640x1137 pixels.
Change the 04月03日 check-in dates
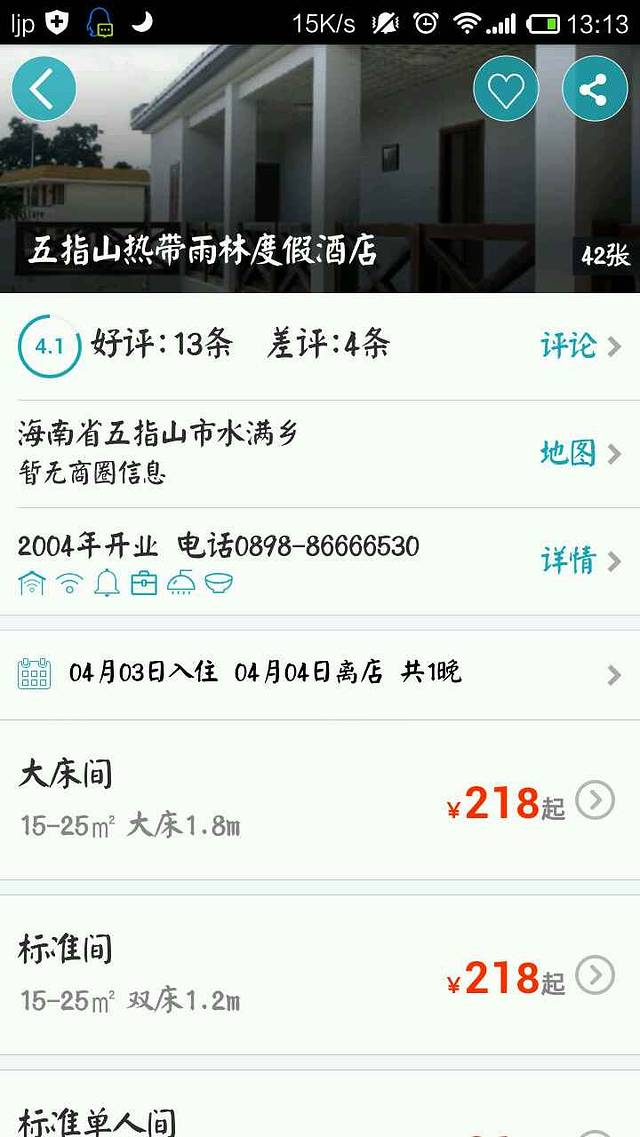(x=320, y=673)
